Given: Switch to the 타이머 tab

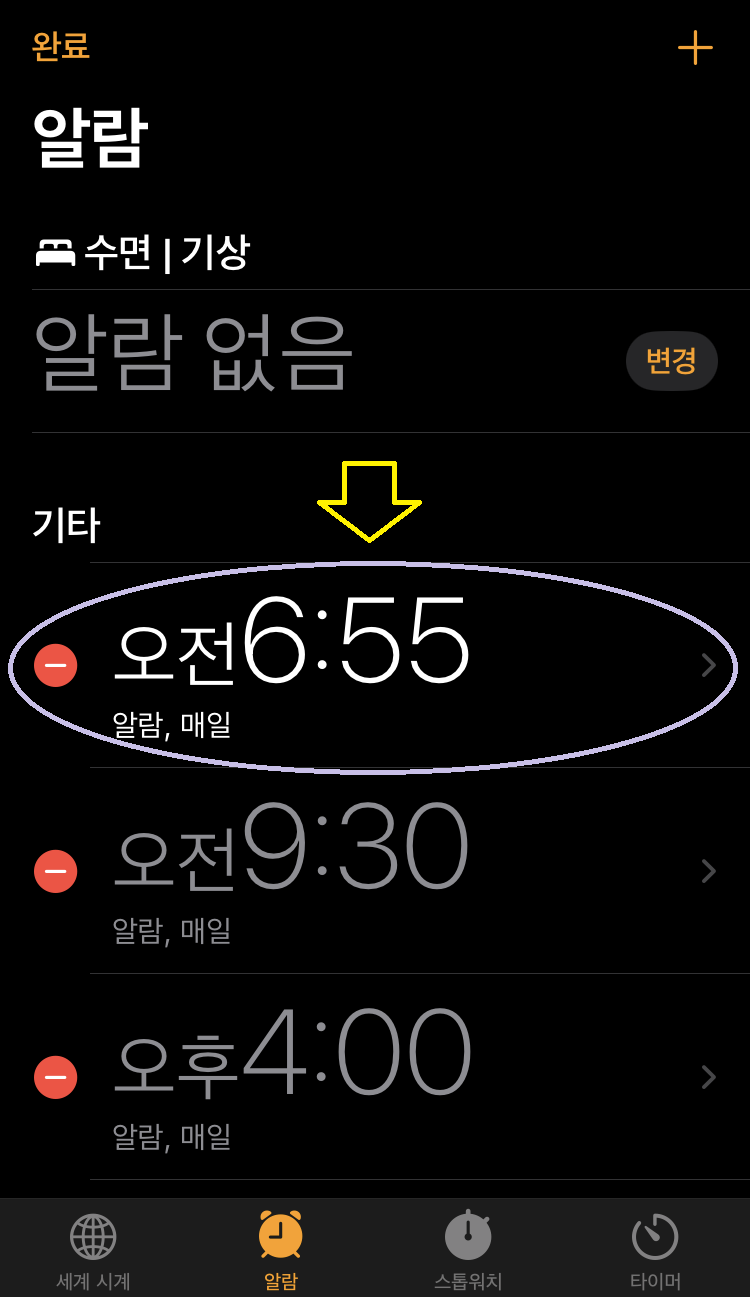Looking at the screenshot, I should coord(655,1250).
